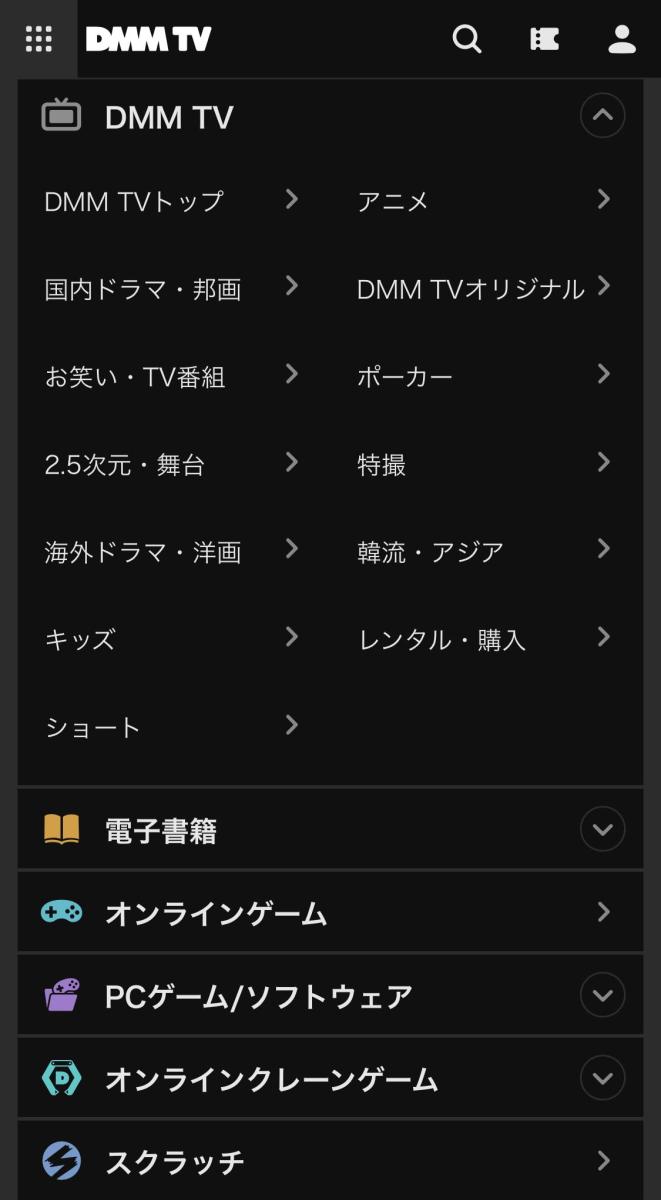Image resolution: width=661 pixels, height=1200 pixels.
Task: Go to DMM TVトップ
Action: (171, 201)
